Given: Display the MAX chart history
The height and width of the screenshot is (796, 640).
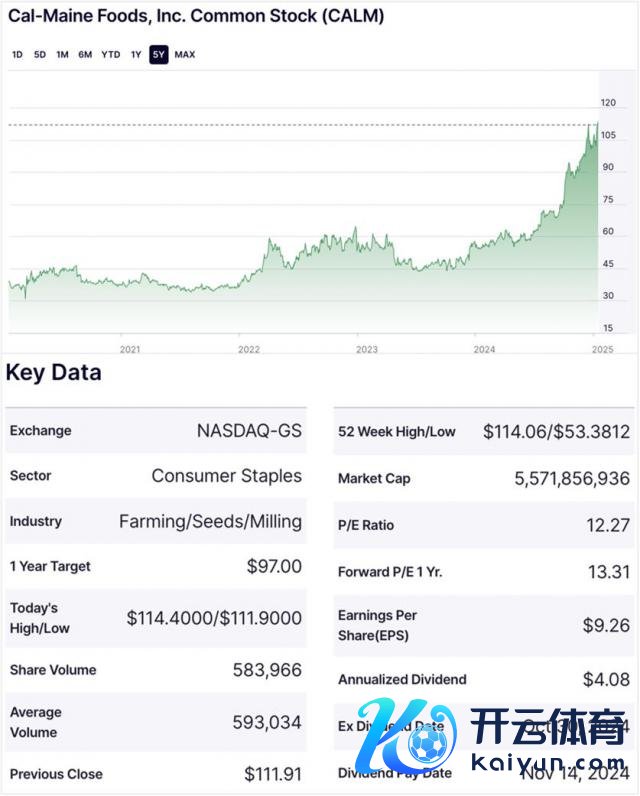Looking at the screenshot, I should tap(185, 55).
